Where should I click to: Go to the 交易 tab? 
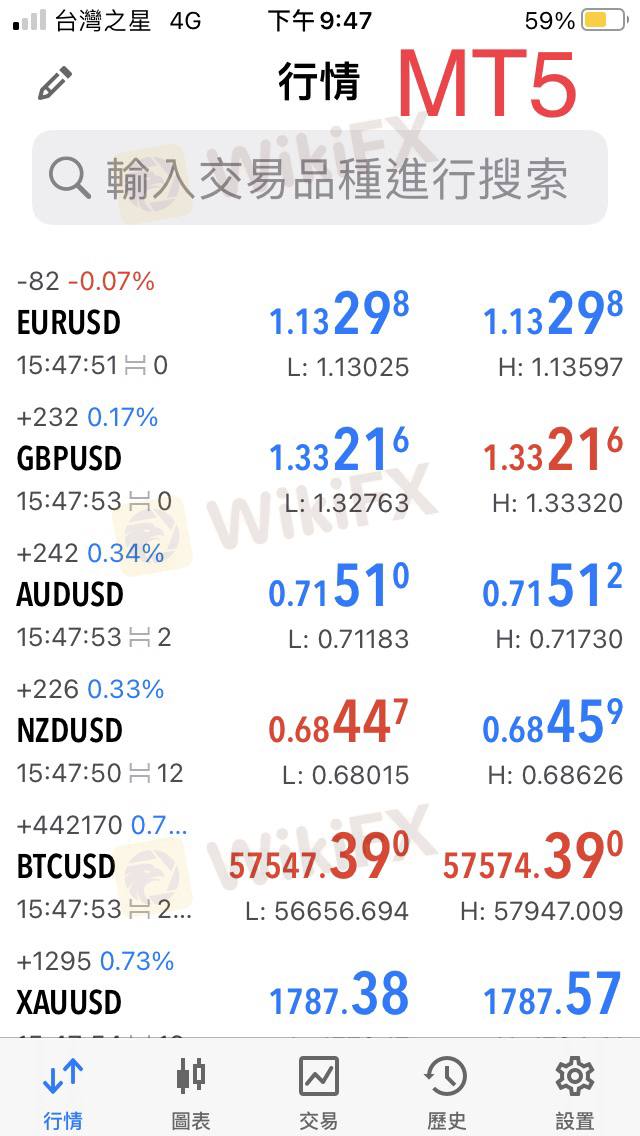[319, 1092]
